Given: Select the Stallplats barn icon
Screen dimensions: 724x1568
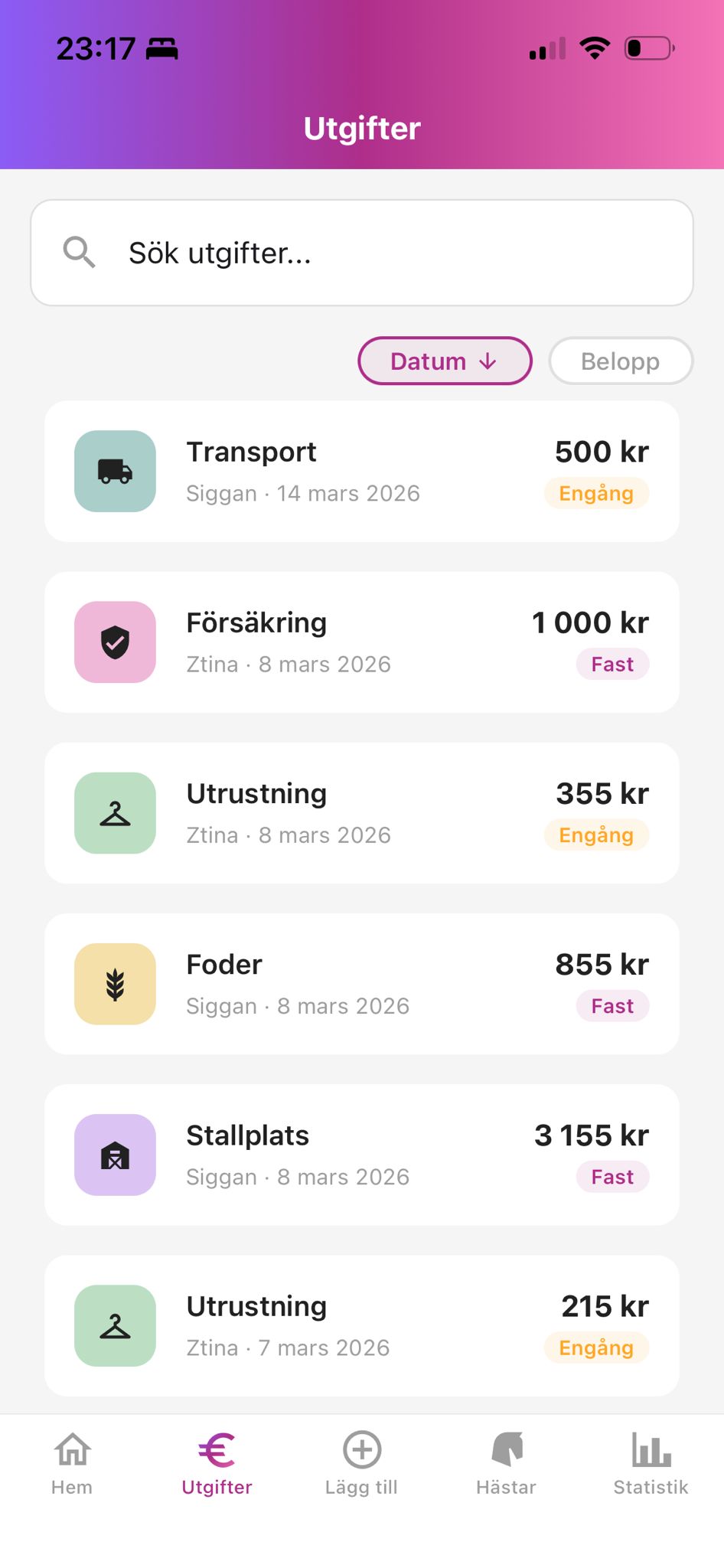Looking at the screenshot, I should (x=113, y=1155).
